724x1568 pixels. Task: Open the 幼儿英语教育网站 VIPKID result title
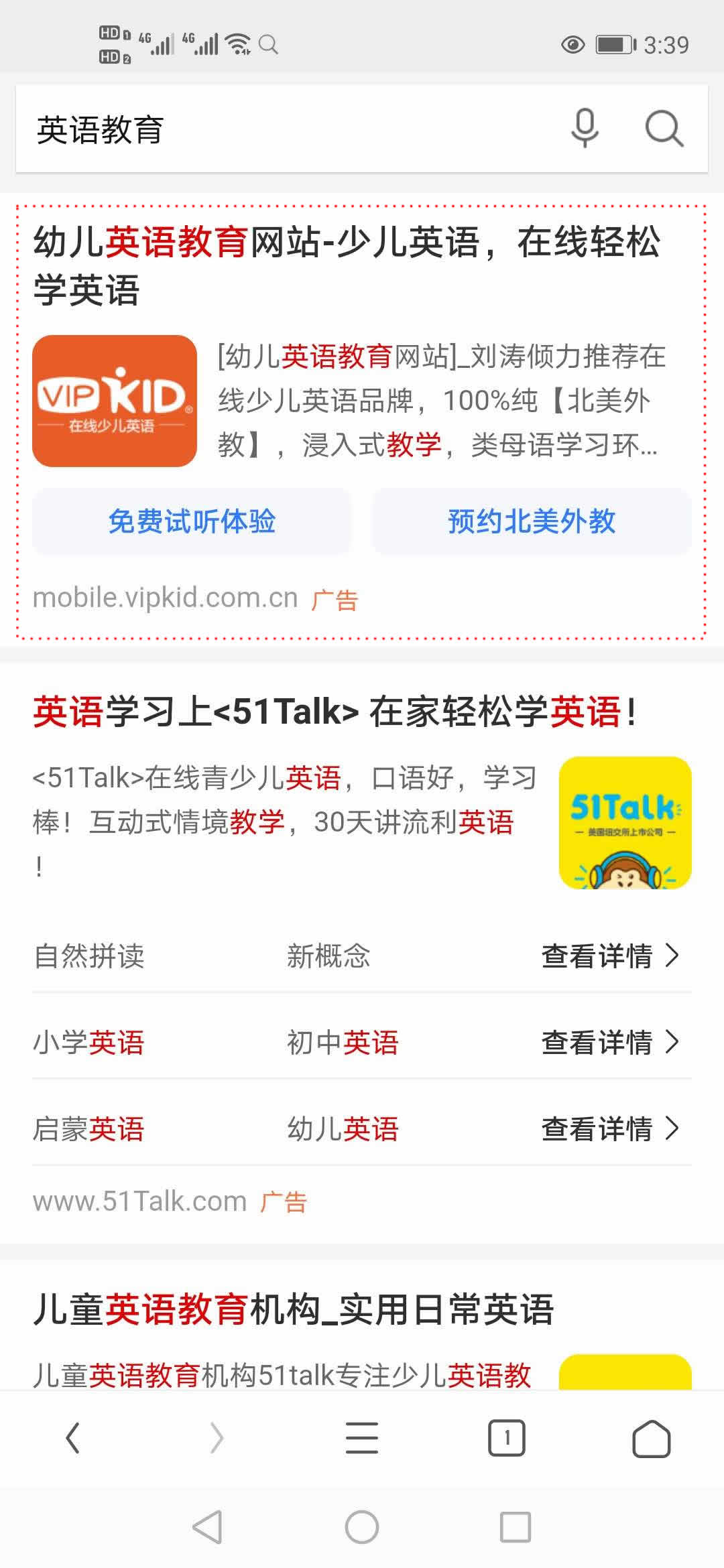click(347, 265)
